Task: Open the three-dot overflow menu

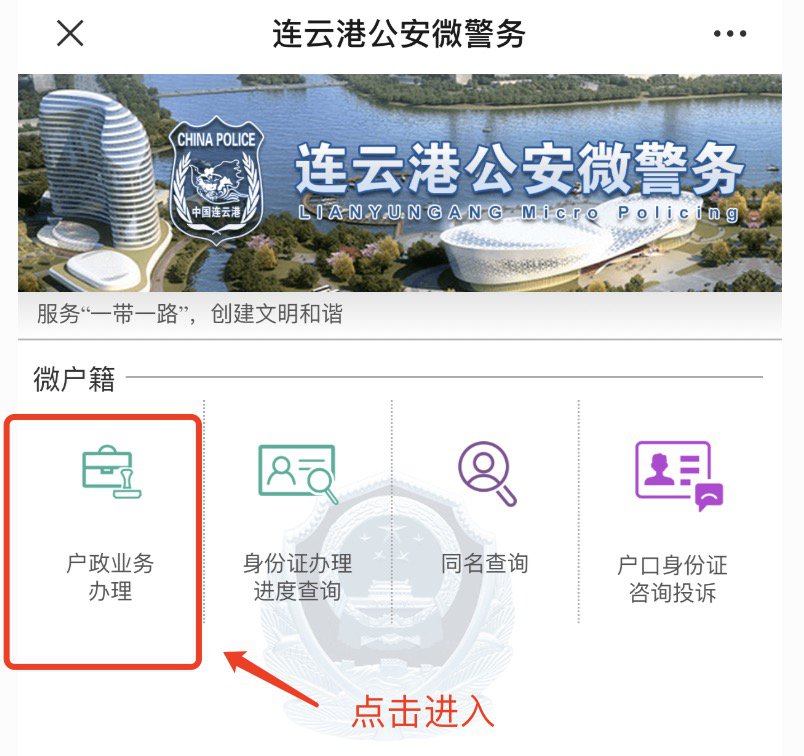Action: (x=730, y=33)
